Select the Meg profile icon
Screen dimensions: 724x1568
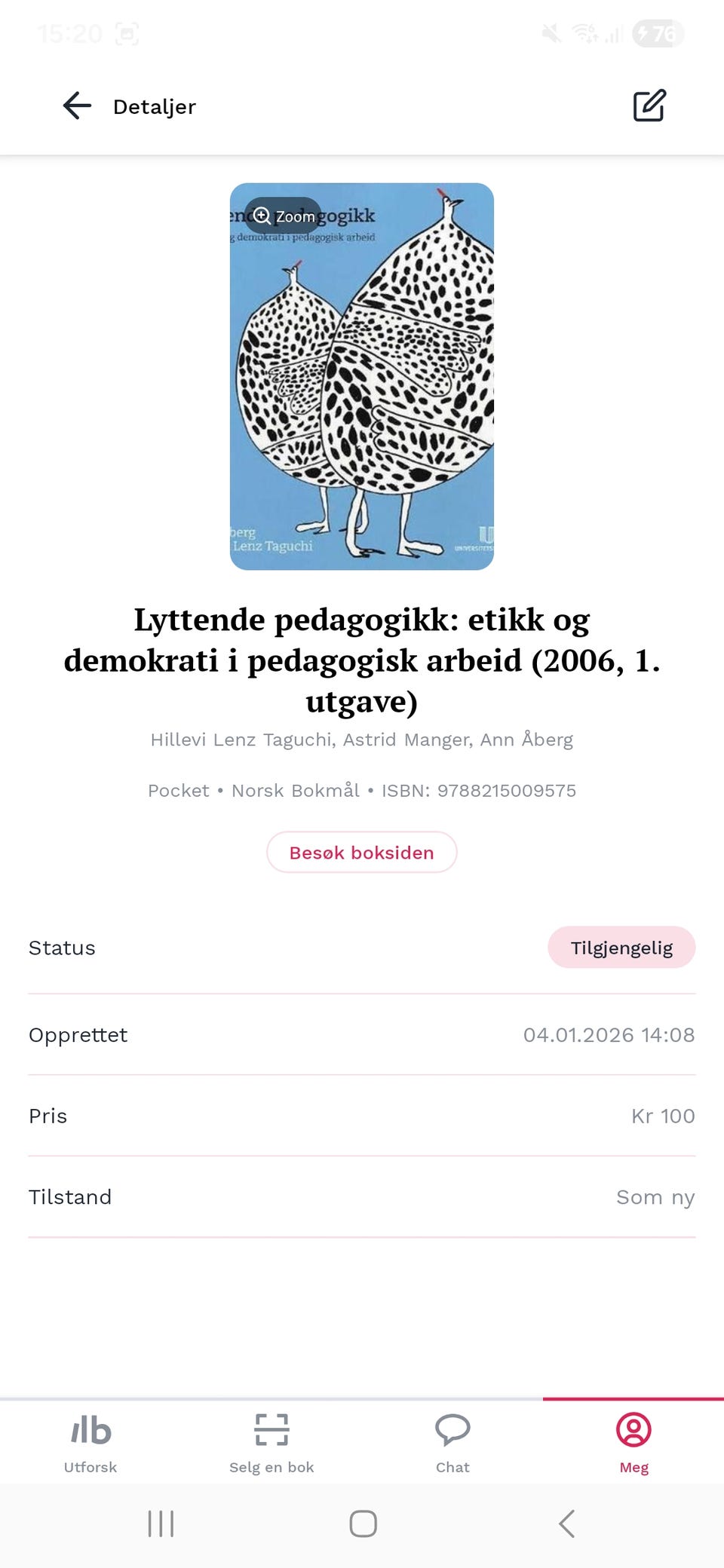coord(633,1425)
